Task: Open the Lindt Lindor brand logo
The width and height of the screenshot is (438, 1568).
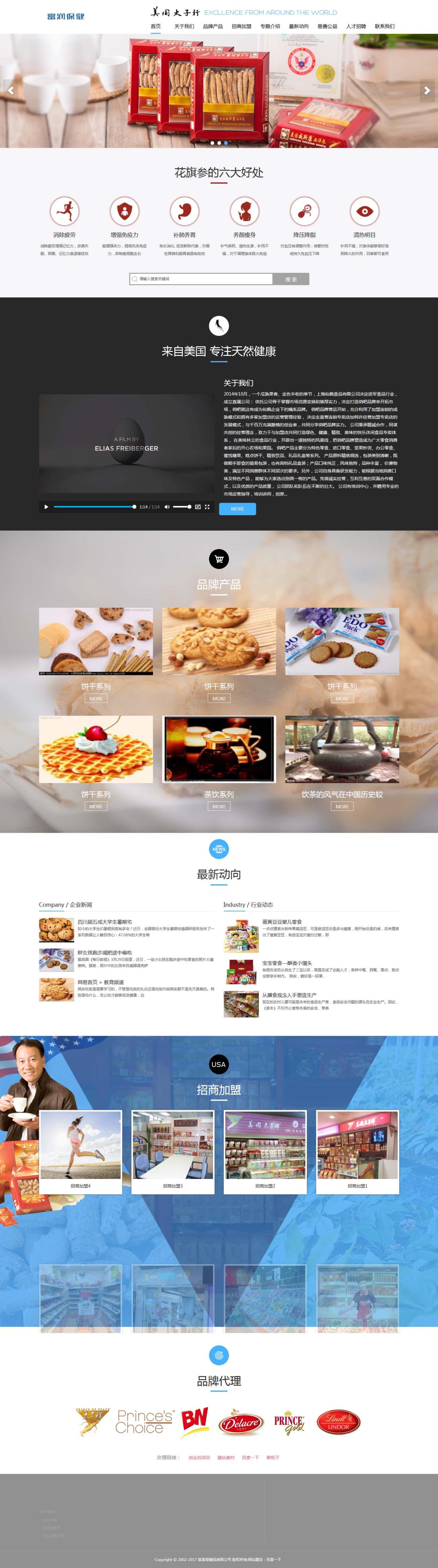Action: 339,1423
